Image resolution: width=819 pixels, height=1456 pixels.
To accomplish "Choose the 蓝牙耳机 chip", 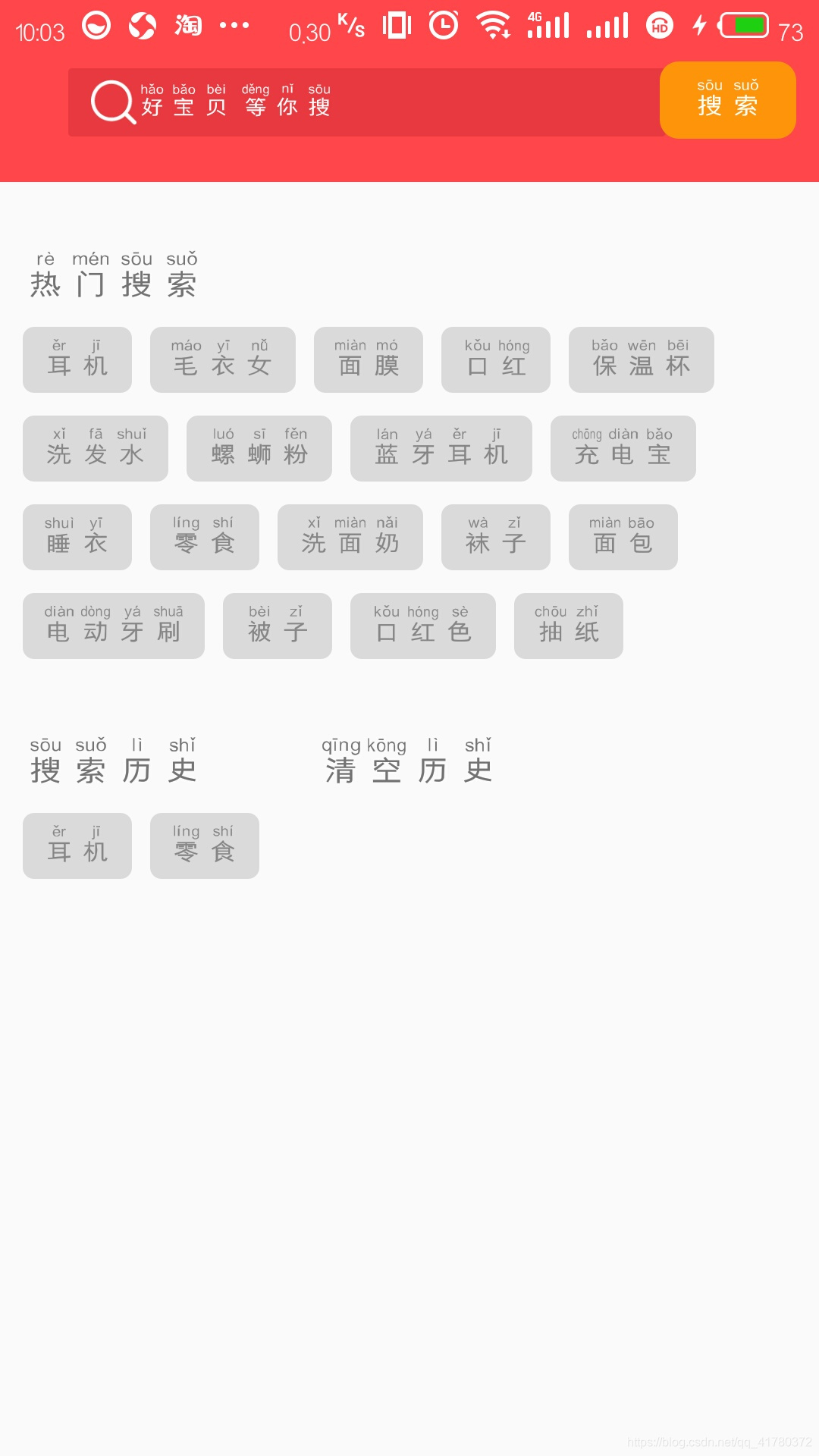I will (x=441, y=448).
